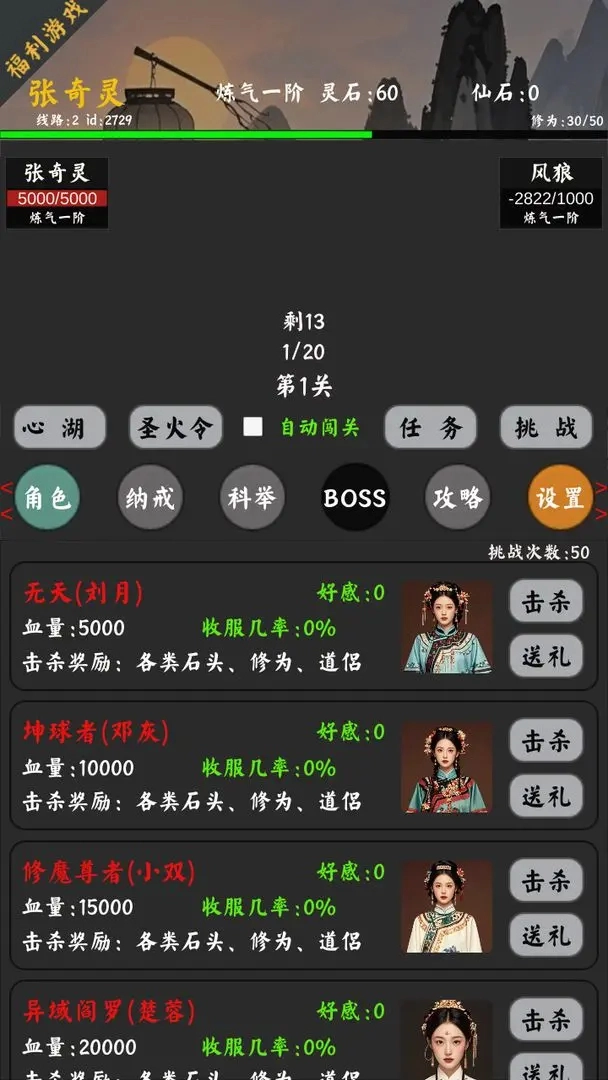Switch to the 纳戒 tab
Viewport: 608px width, 1080px height.
(x=150, y=497)
